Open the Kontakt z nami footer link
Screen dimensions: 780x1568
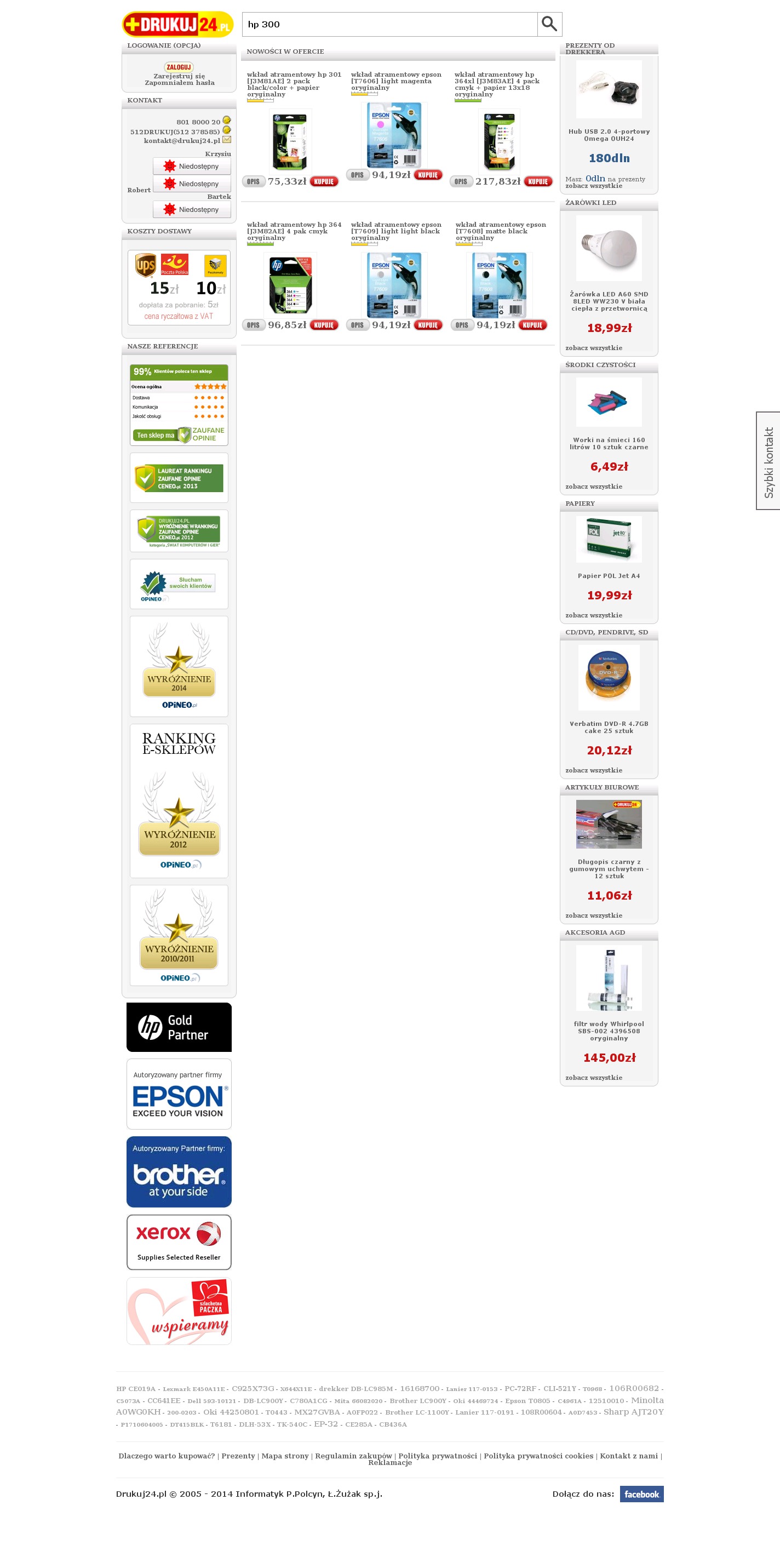[628, 1455]
